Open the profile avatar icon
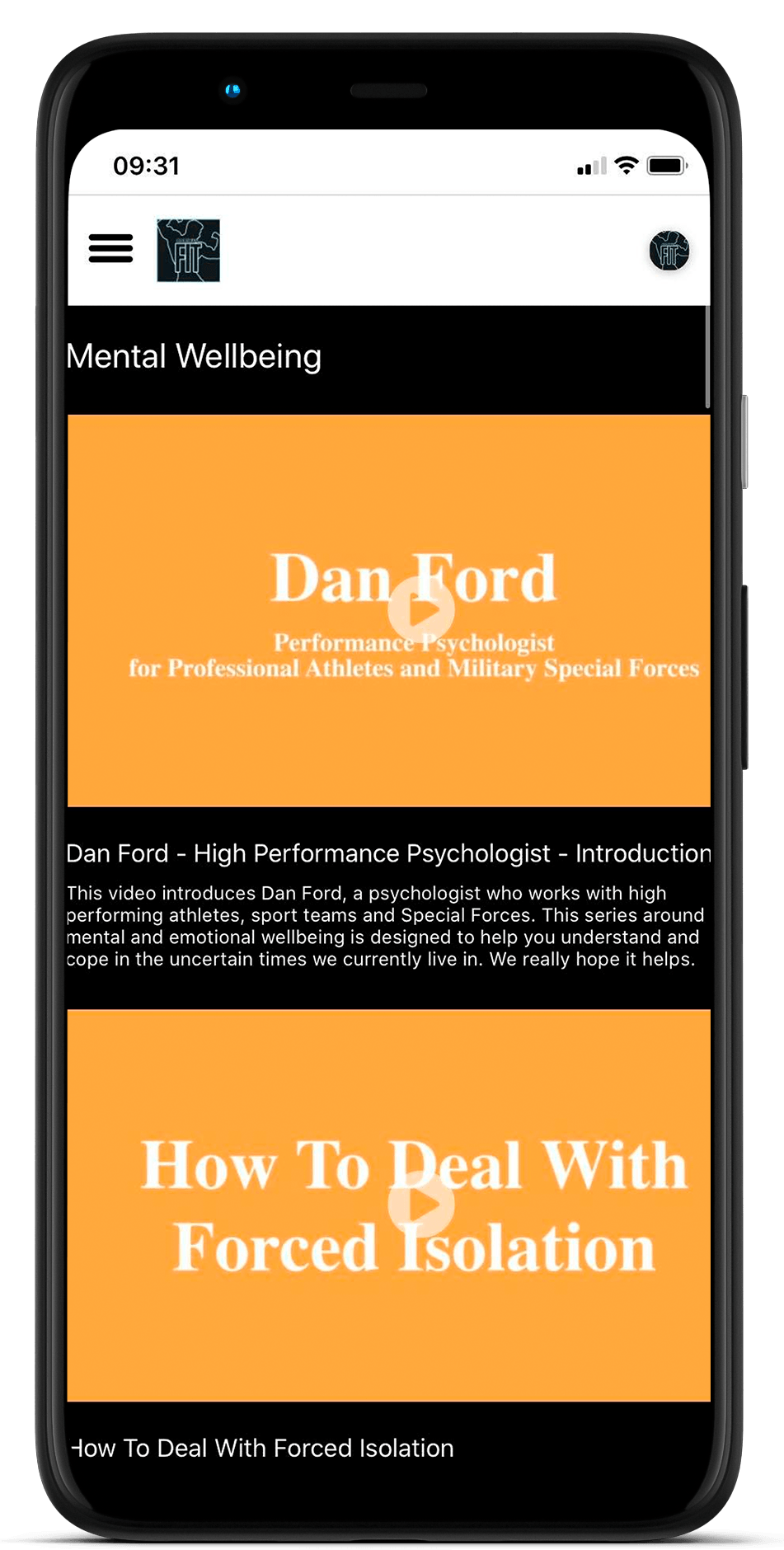Screen dimensions: 784x1550 669,251
